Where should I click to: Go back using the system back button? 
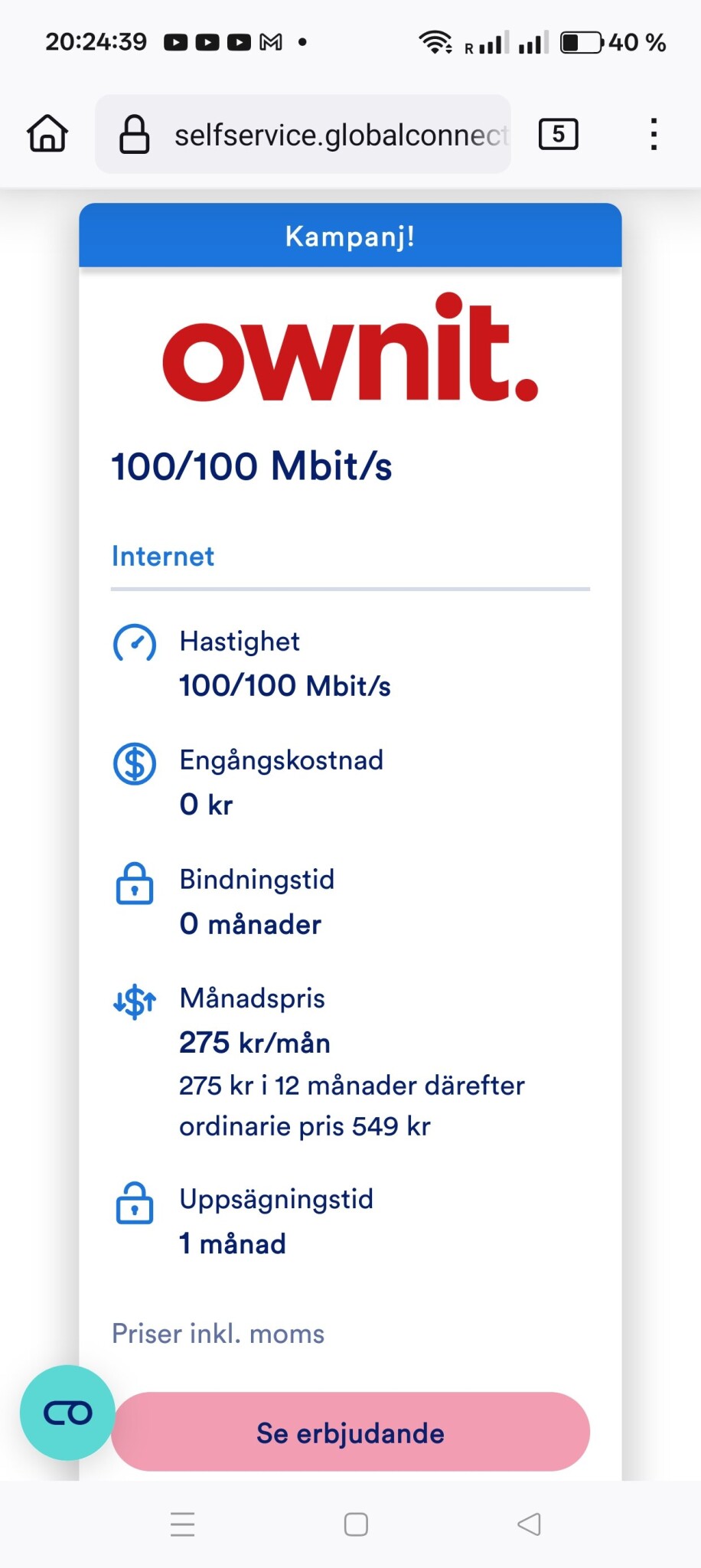(529, 1524)
